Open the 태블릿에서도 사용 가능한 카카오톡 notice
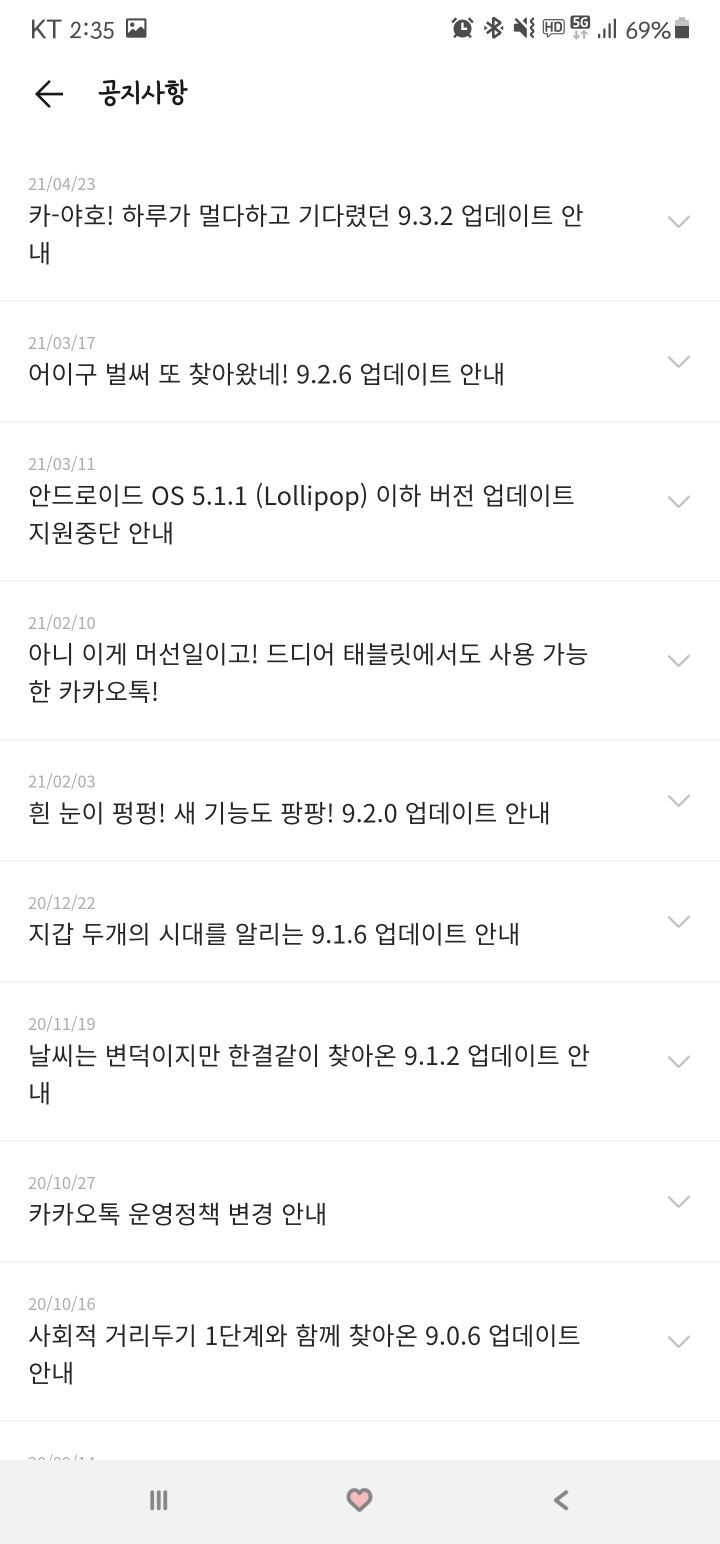The image size is (720, 1544). (360, 660)
